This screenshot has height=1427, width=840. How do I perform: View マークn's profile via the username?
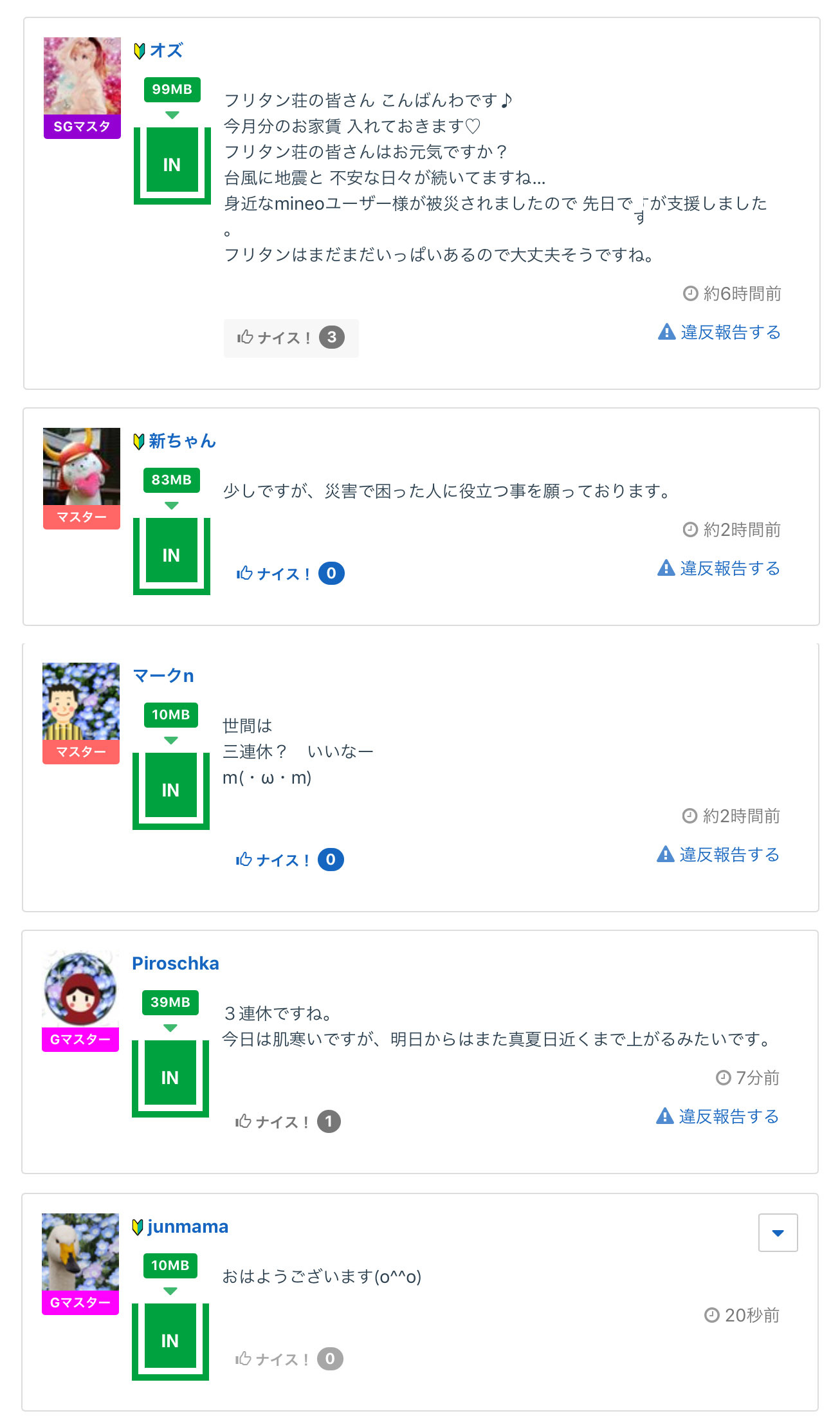(163, 676)
